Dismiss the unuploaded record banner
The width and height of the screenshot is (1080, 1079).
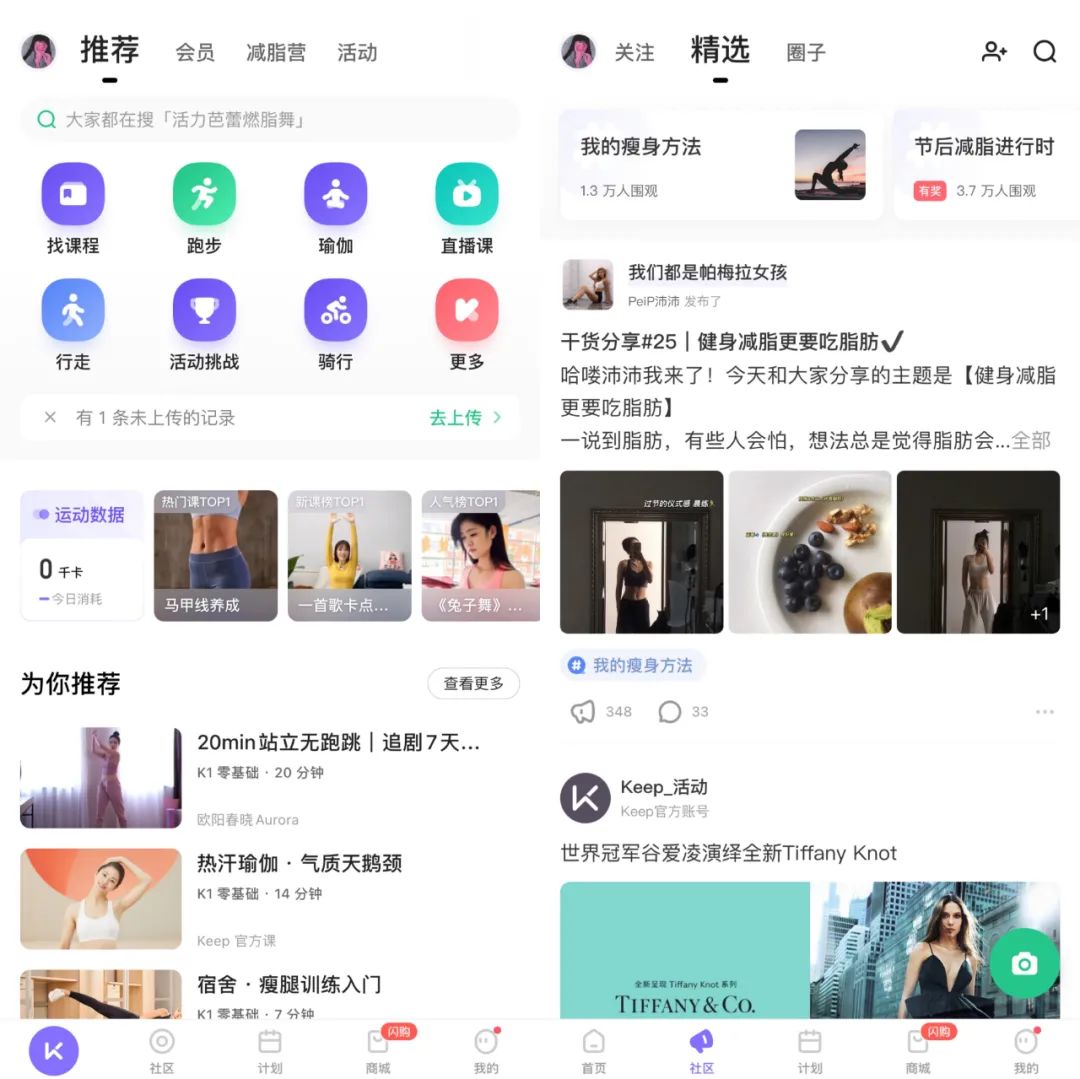click(50, 418)
